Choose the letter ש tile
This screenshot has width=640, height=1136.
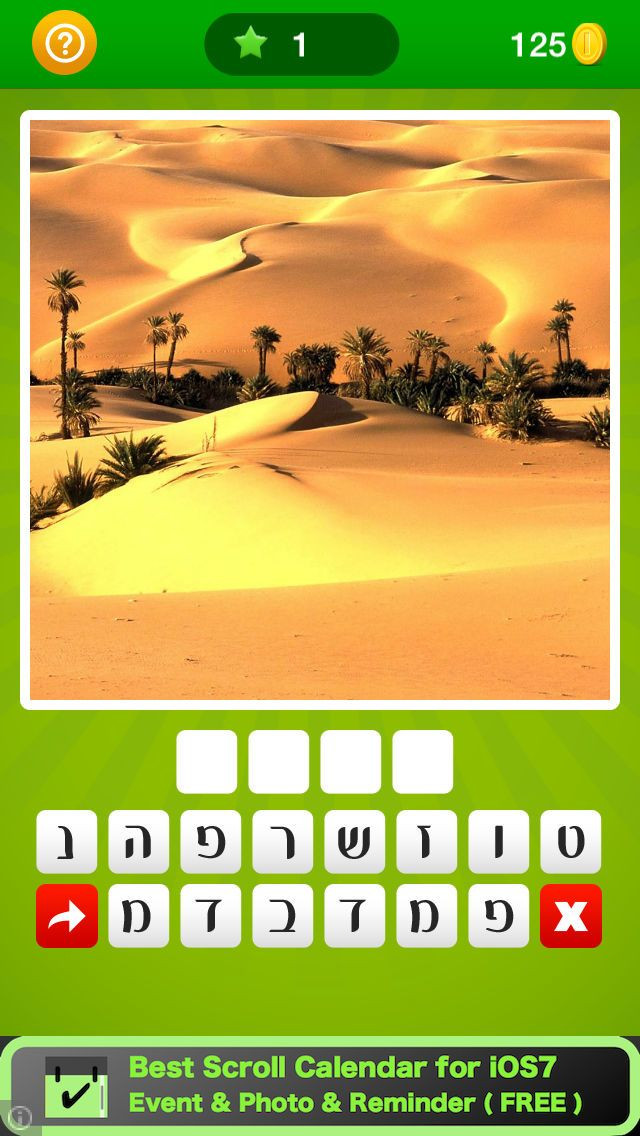354,842
